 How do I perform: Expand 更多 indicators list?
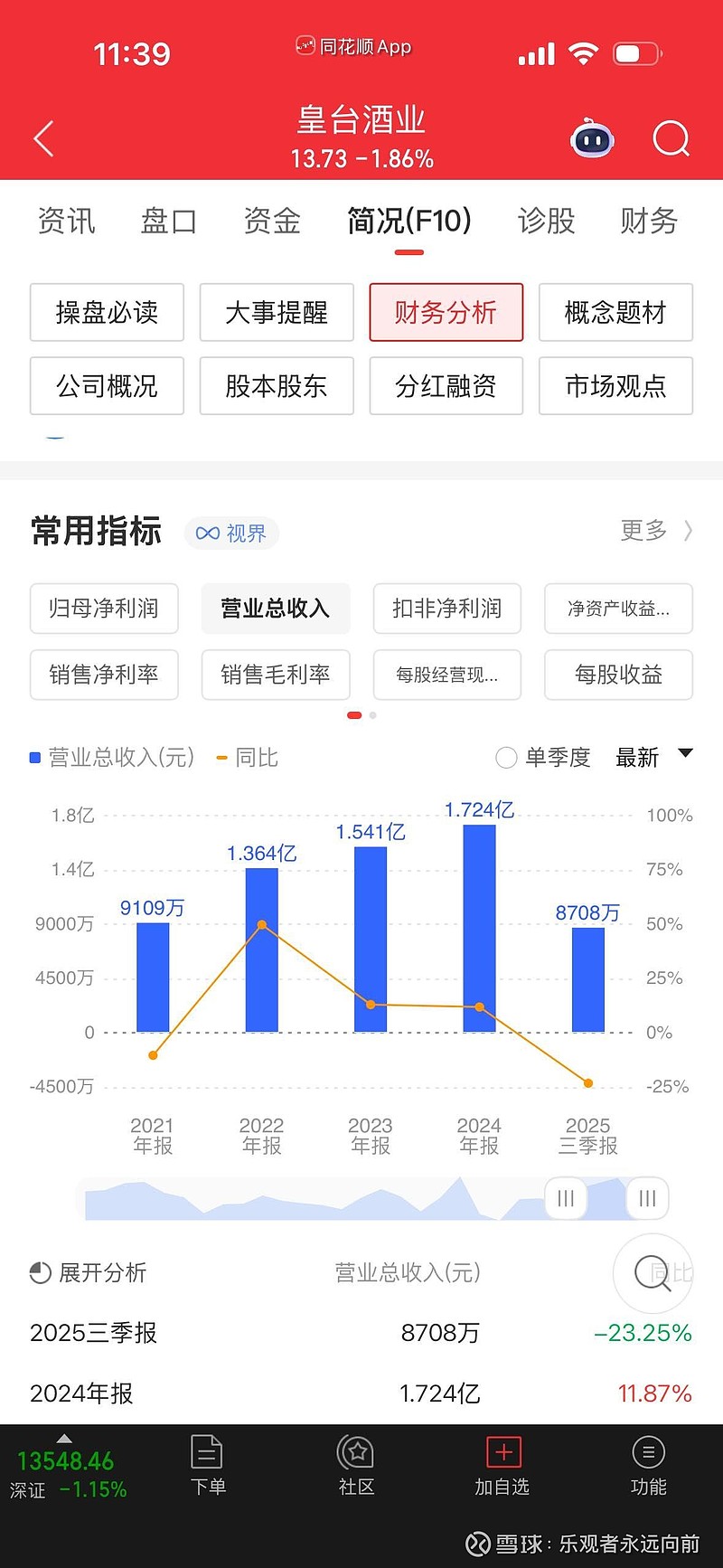(x=653, y=532)
